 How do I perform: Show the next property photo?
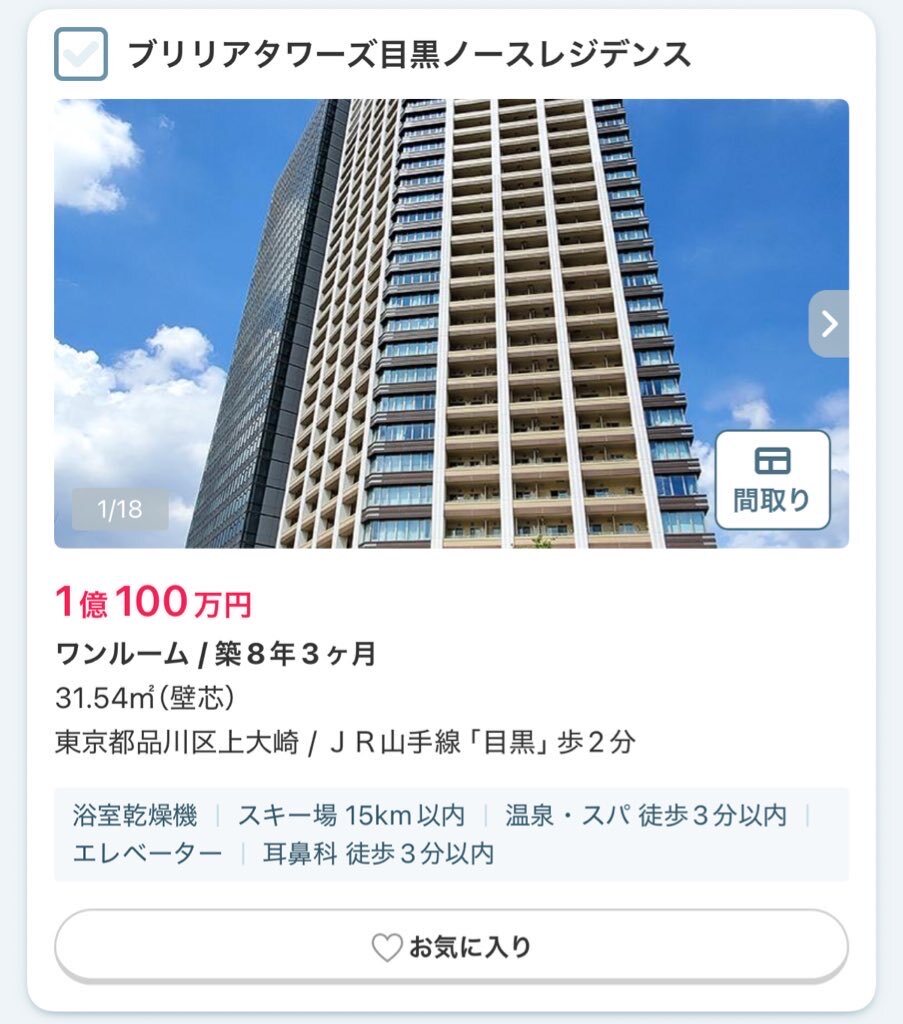click(828, 323)
